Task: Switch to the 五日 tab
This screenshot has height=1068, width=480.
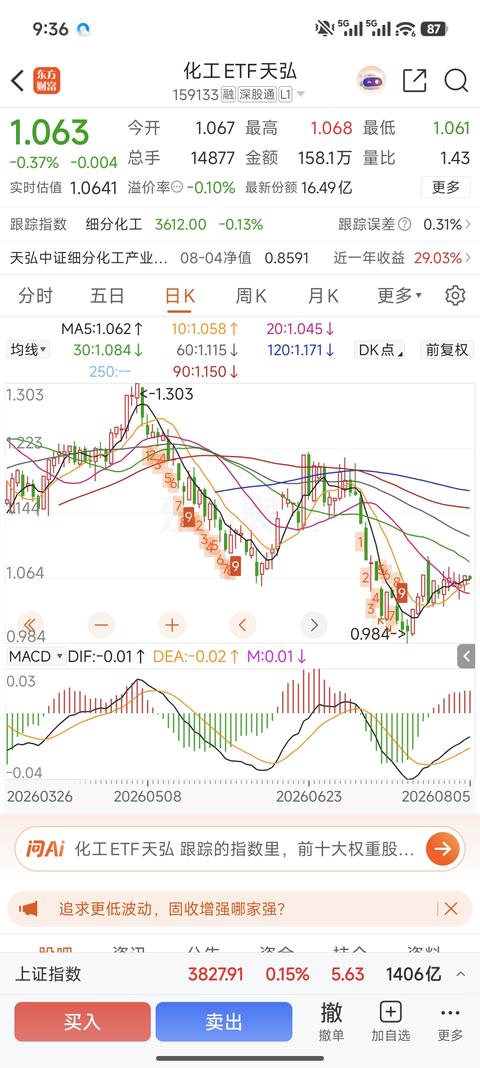Action: pos(107,296)
